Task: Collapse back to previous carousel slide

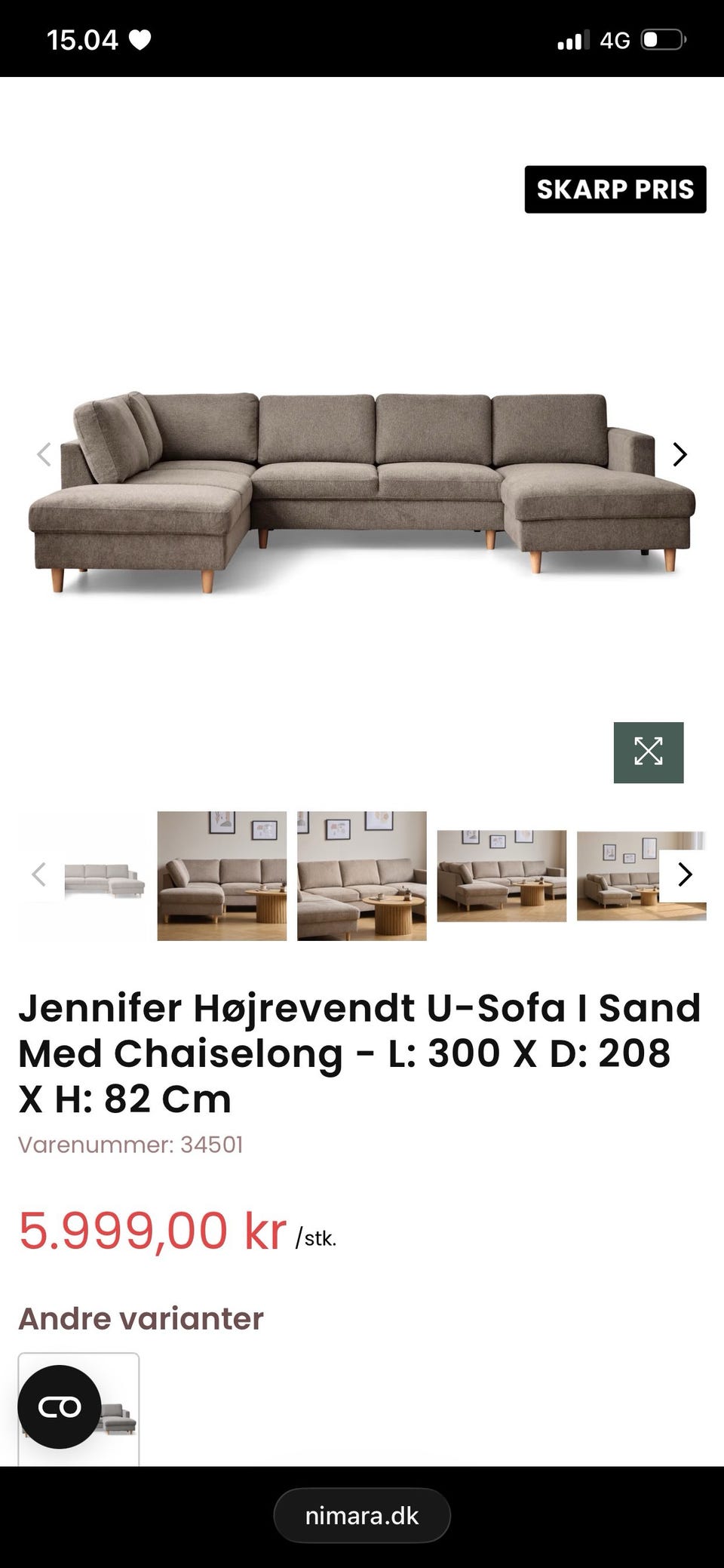Action: click(x=43, y=454)
